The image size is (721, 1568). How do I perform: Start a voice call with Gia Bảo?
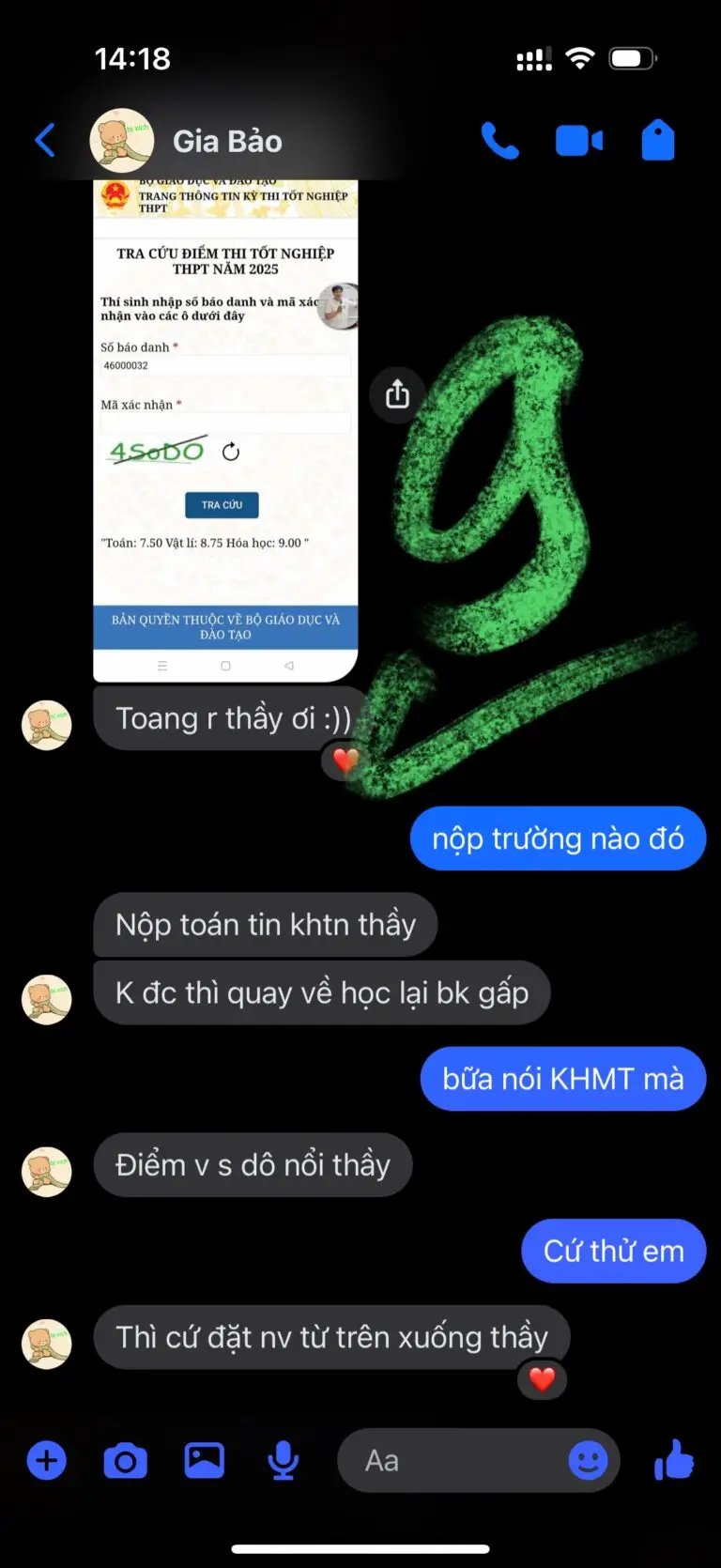click(x=499, y=141)
